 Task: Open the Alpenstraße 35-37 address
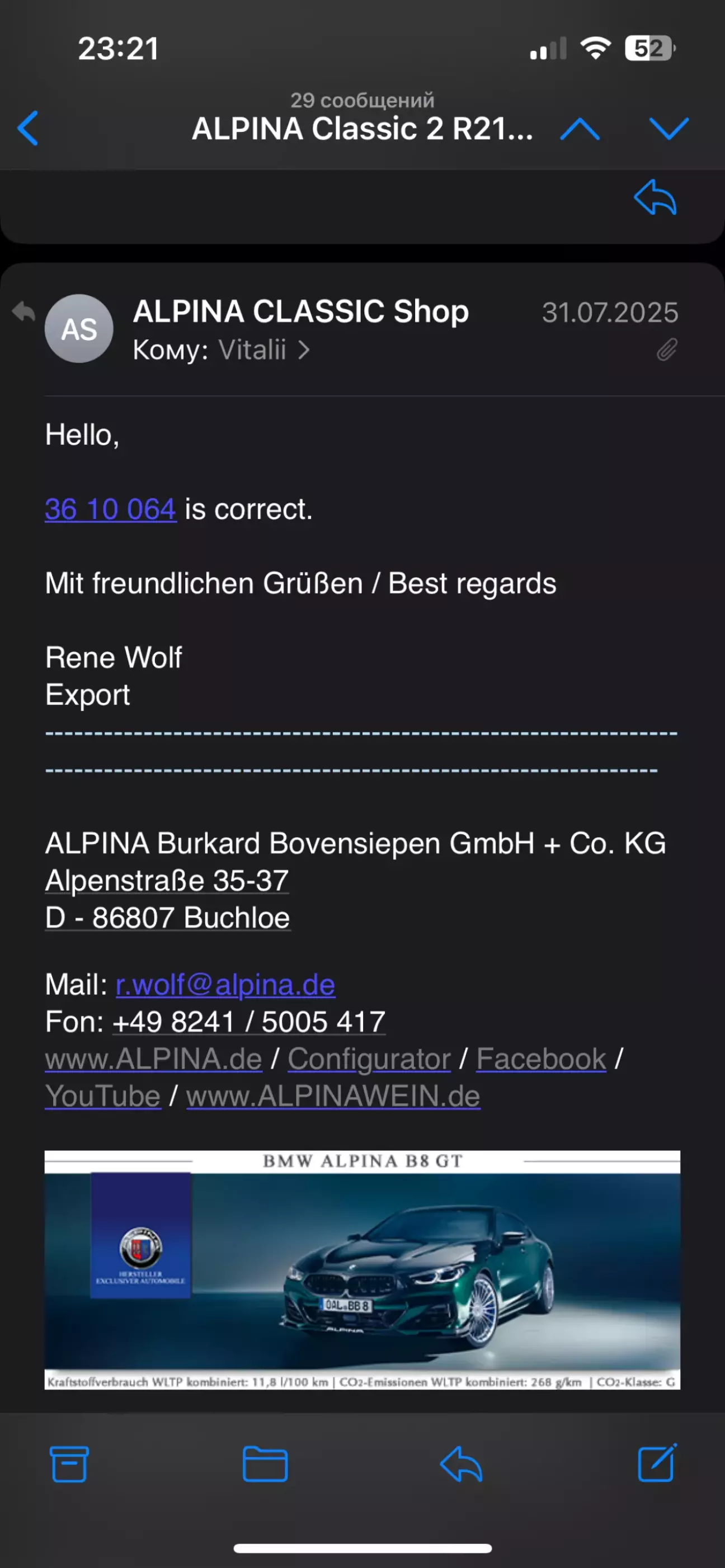point(167,880)
